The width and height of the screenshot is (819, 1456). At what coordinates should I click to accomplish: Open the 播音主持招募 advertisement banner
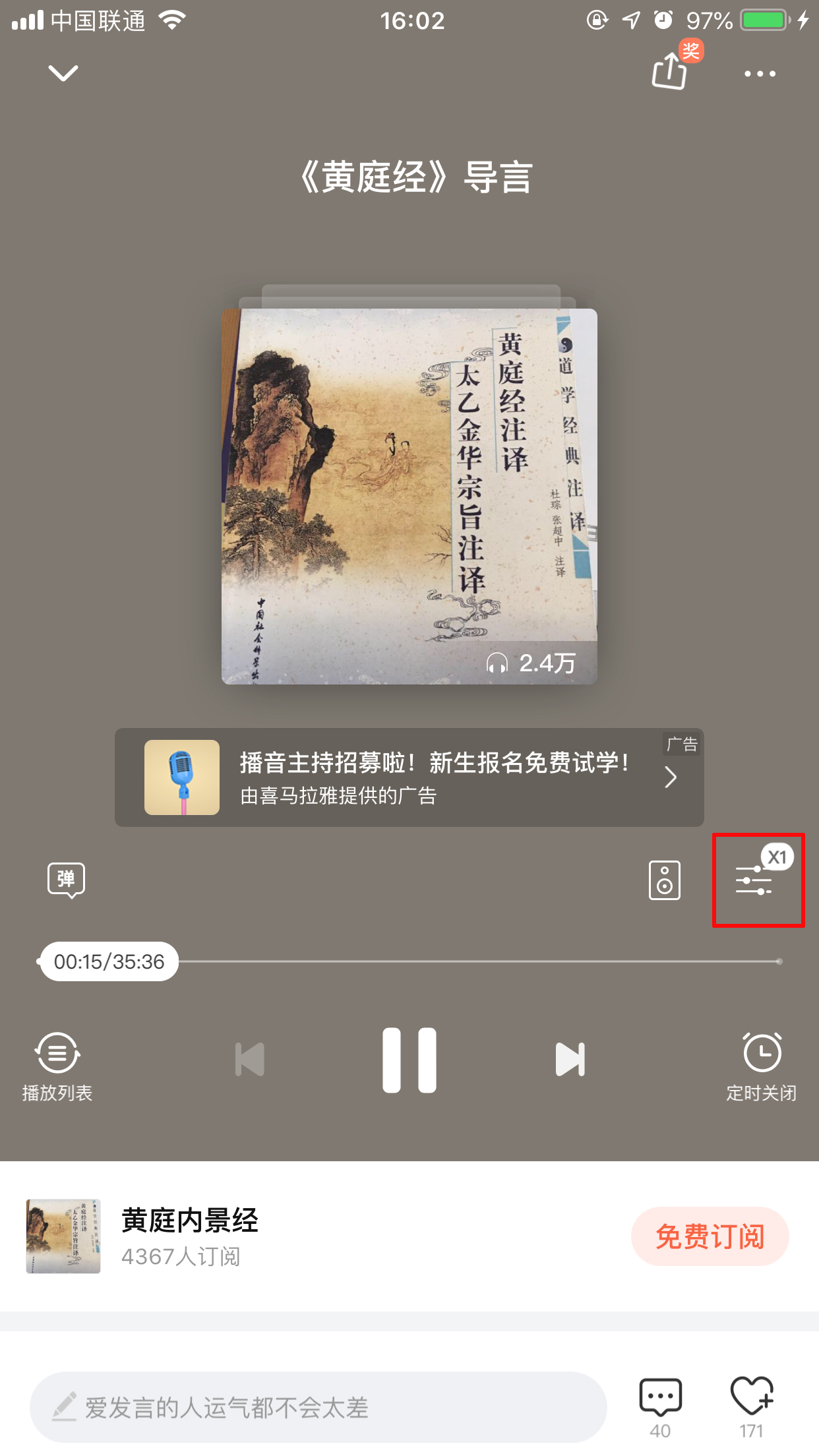pyautogui.click(x=409, y=777)
